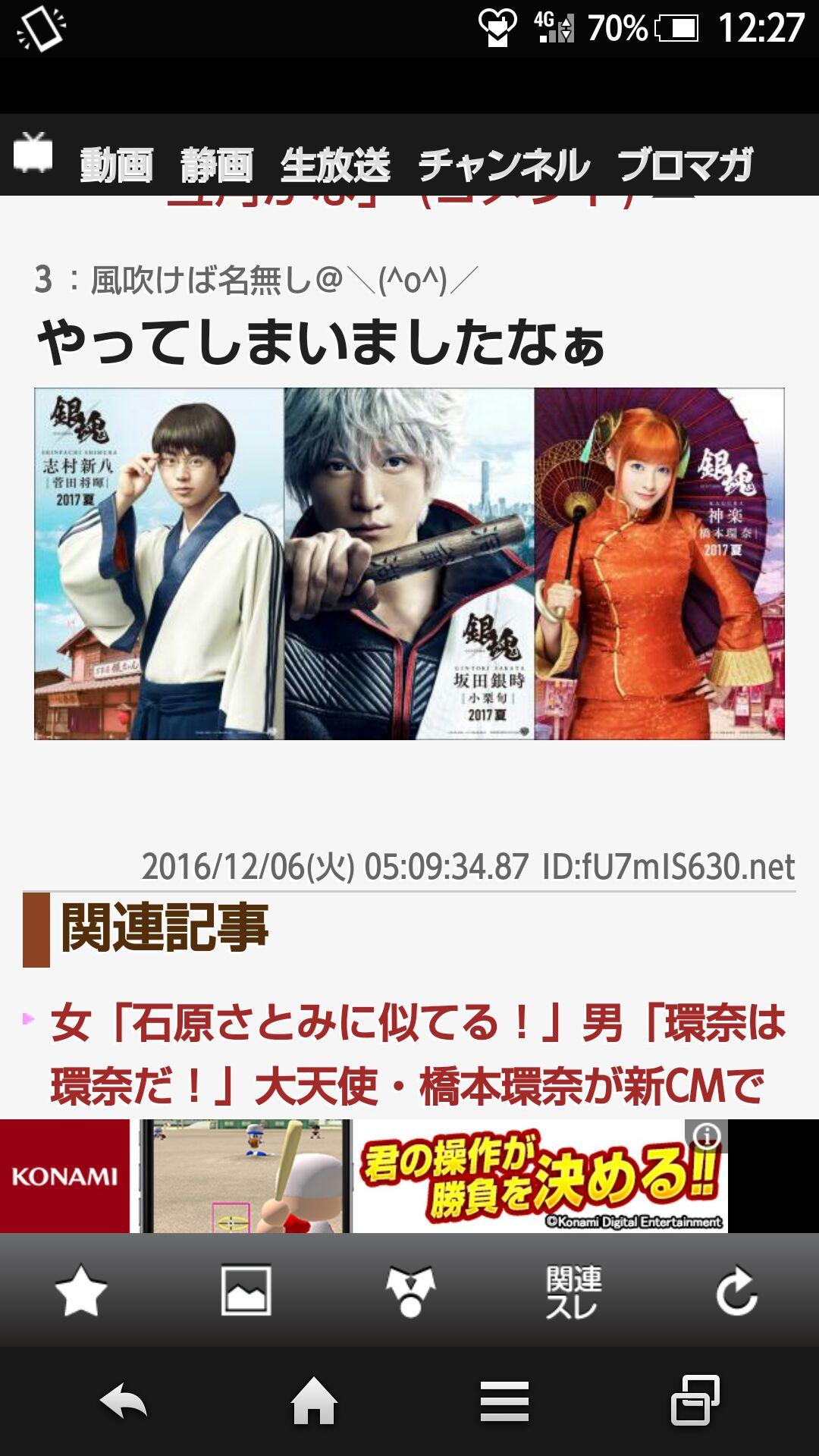Switch to the 動画 tab
Screen dimensions: 819x1456
tap(117, 165)
